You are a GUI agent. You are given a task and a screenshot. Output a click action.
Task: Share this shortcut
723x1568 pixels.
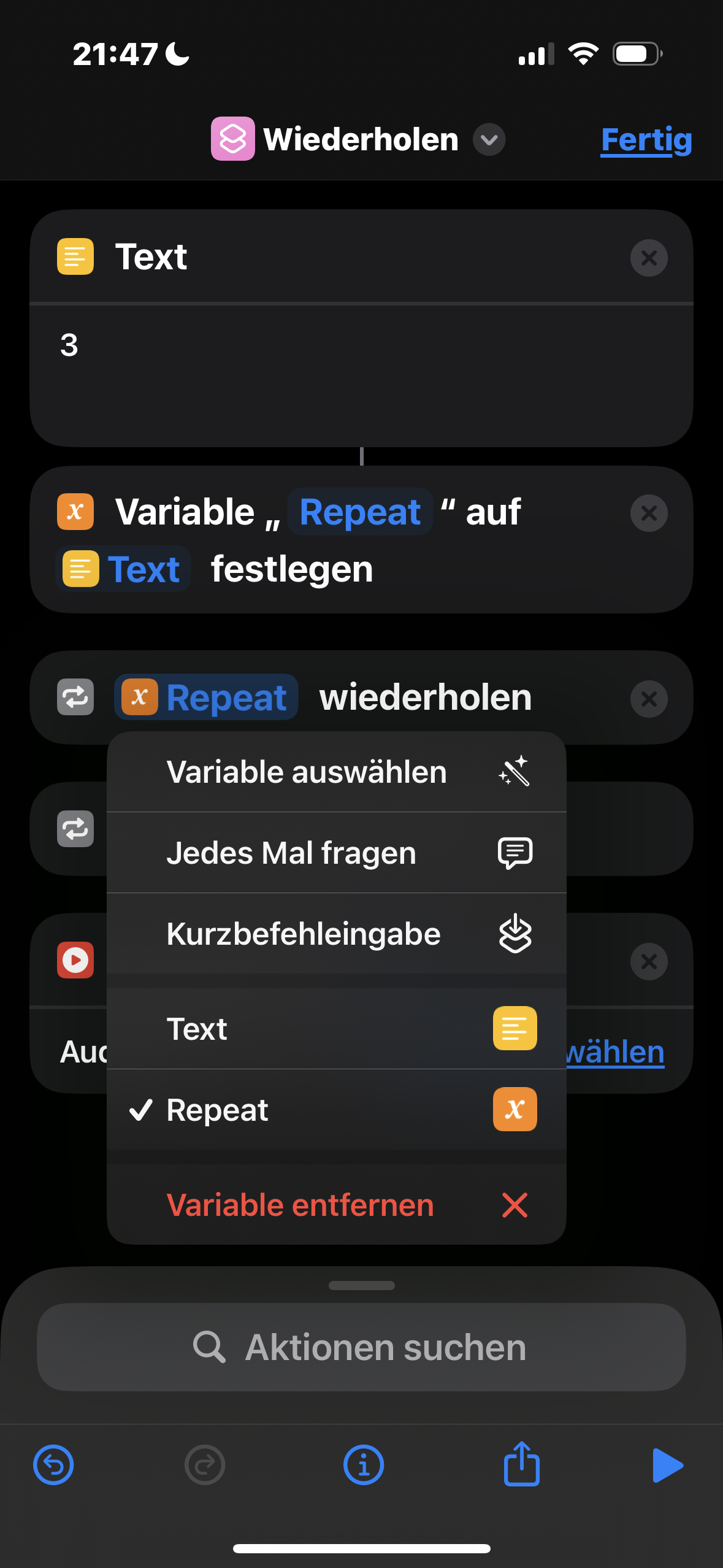(521, 1464)
